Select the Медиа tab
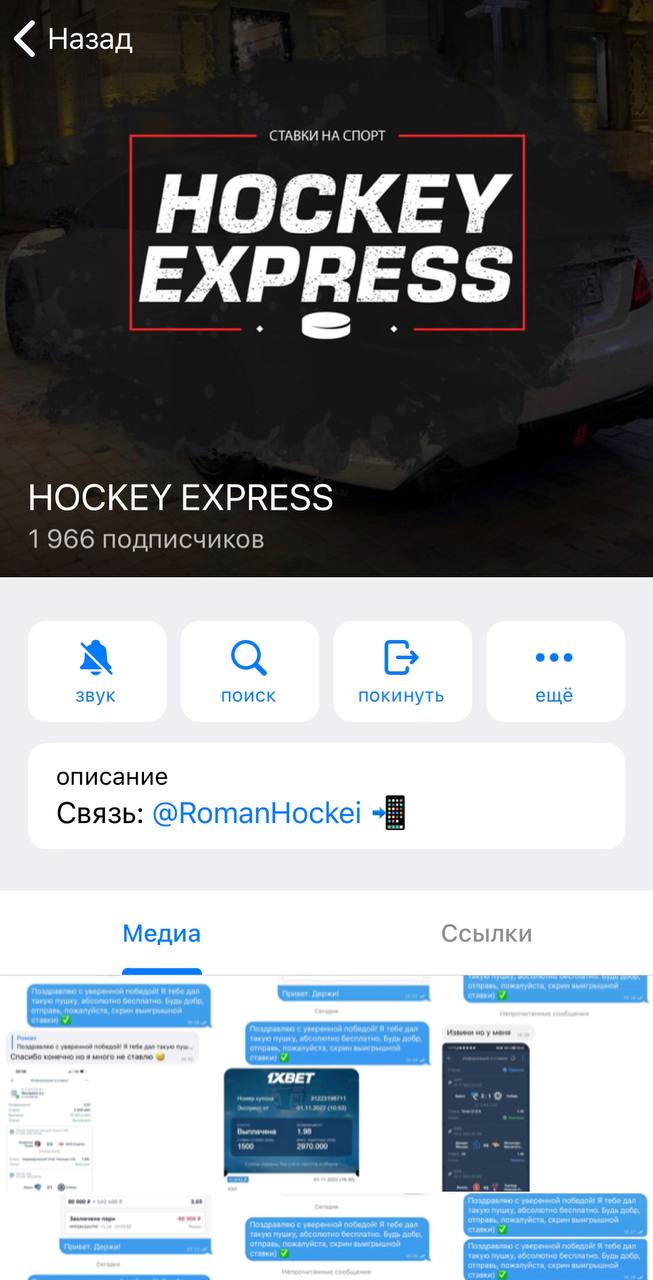The height and width of the screenshot is (1280, 653). [162, 934]
